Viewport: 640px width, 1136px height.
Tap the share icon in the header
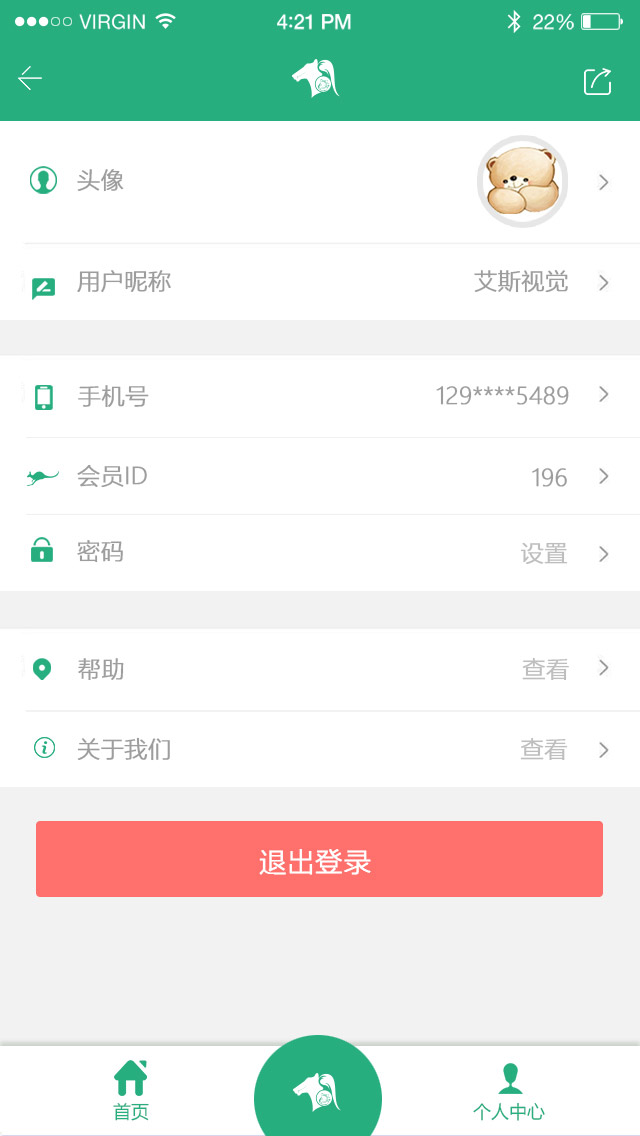point(597,81)
